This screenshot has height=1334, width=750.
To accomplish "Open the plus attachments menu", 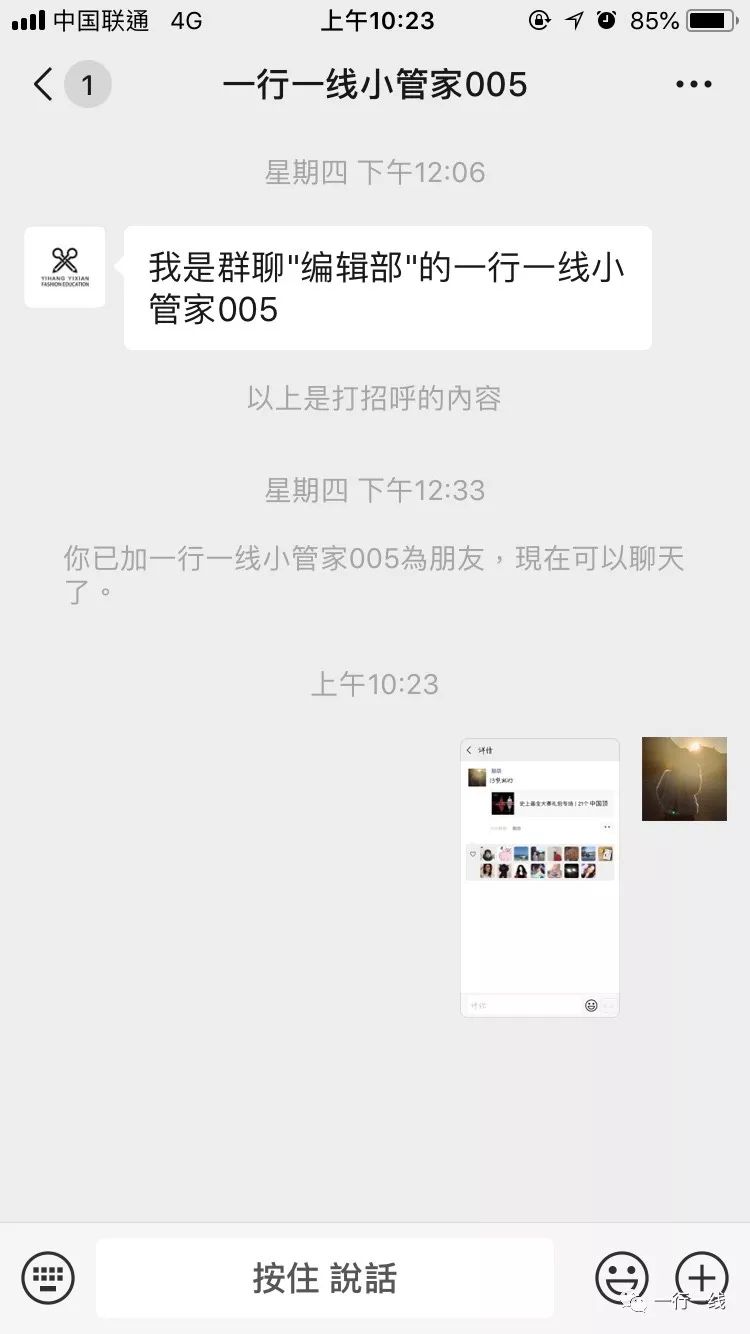I will 702,1278.
